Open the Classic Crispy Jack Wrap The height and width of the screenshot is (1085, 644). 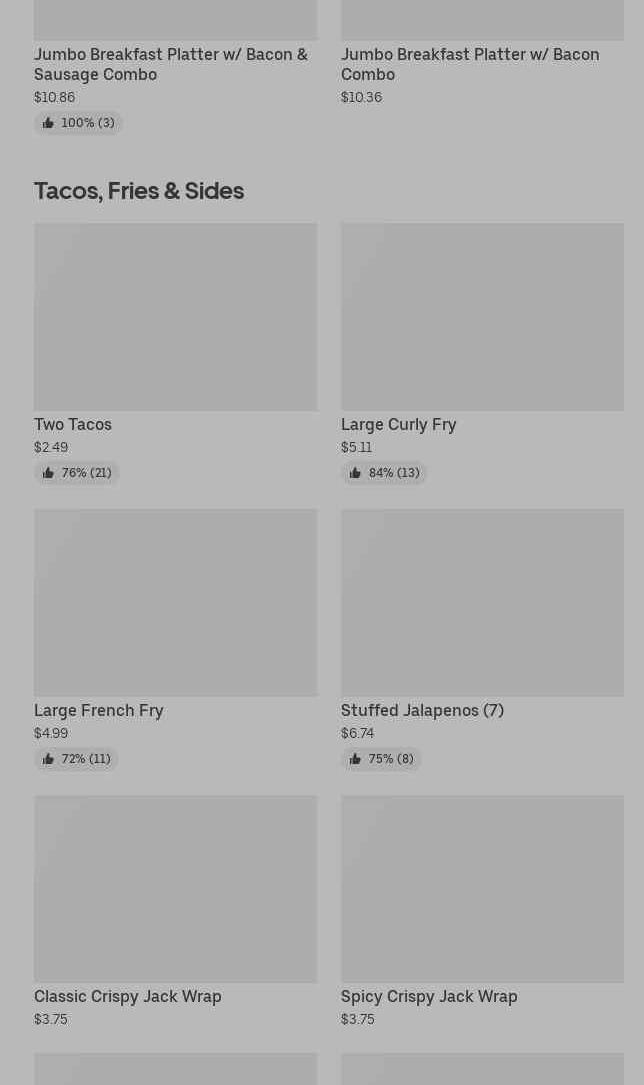pyautogui.click(x=175, y=889)
